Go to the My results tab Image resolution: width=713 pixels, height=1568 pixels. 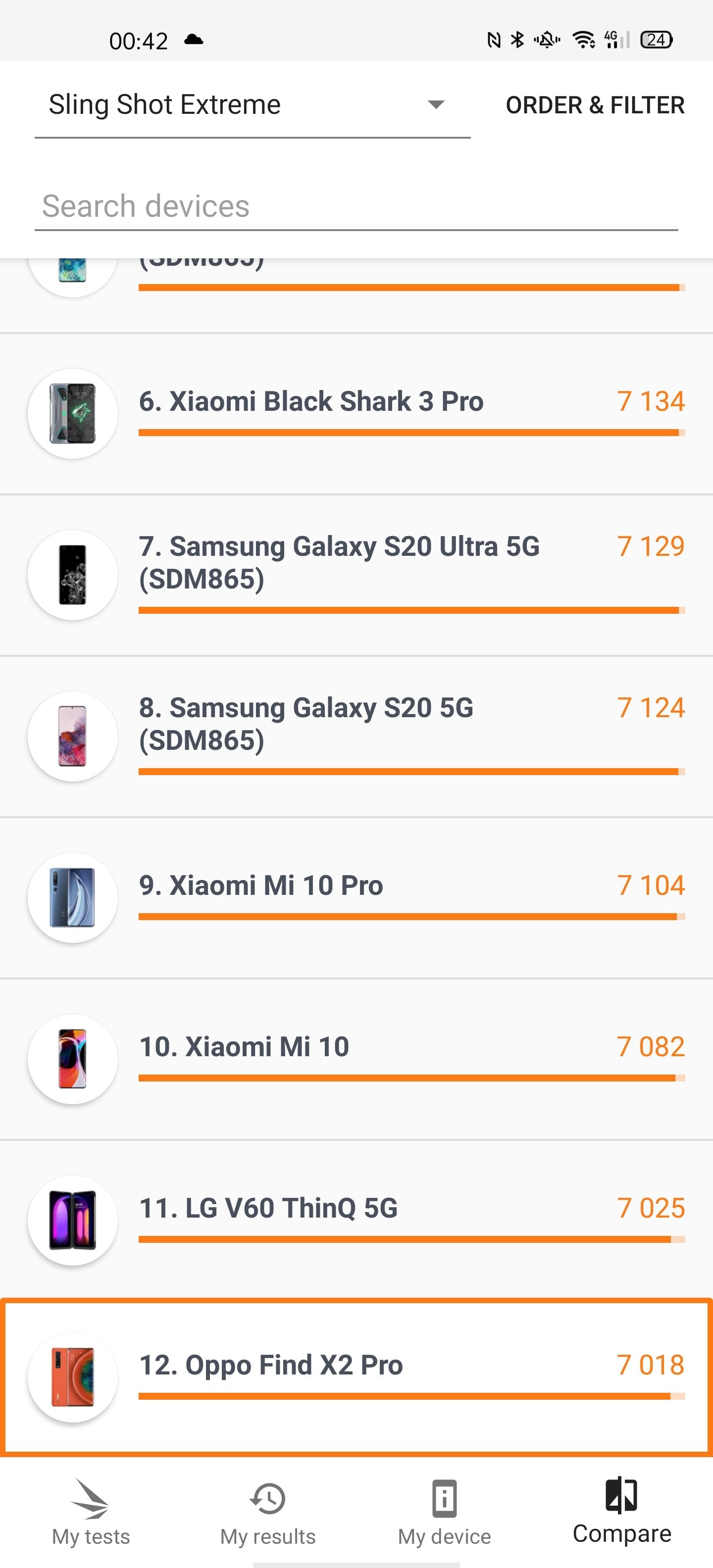pos(267,1512)
